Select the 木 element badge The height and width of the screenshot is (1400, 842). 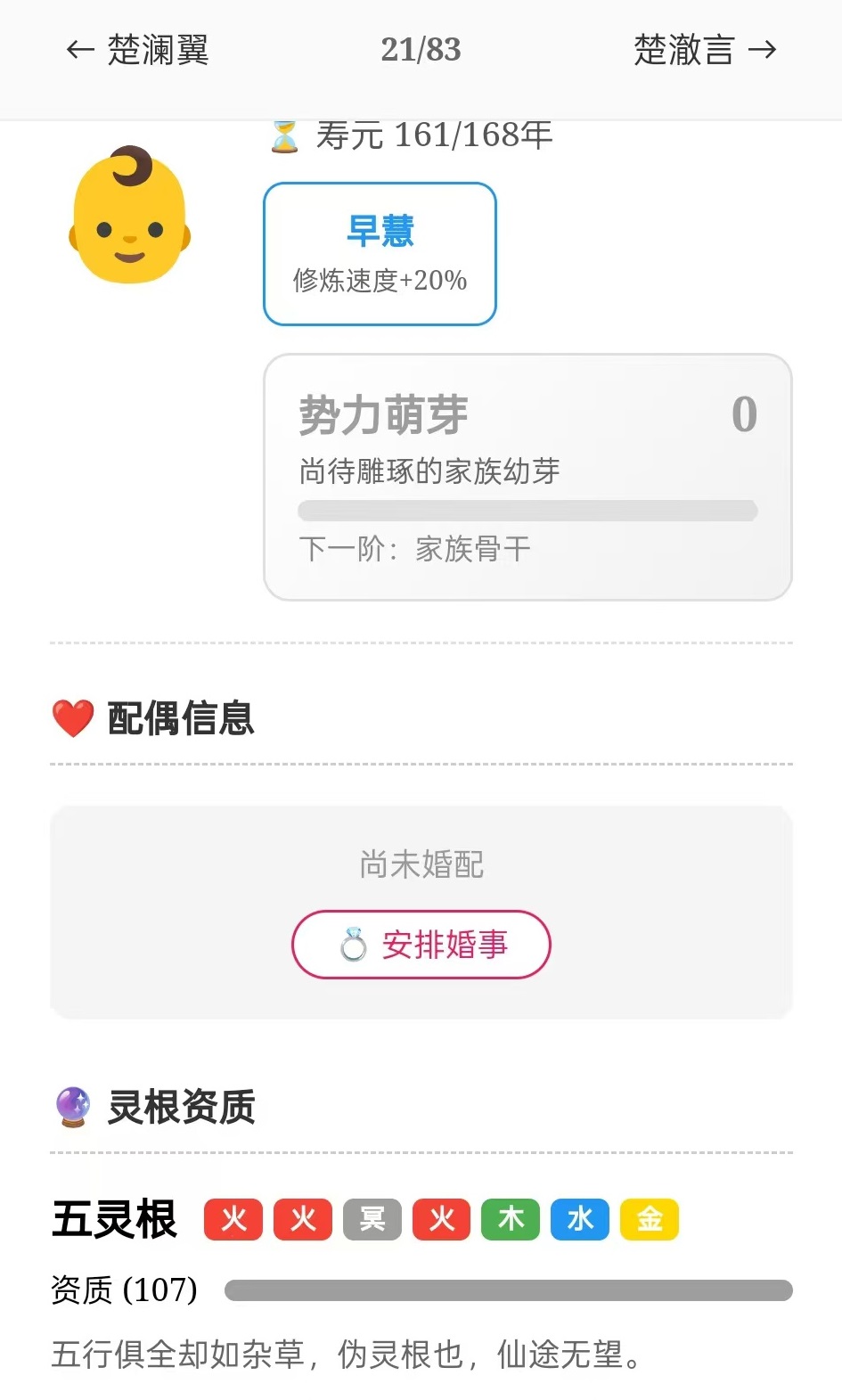(x=510, y=1219)
